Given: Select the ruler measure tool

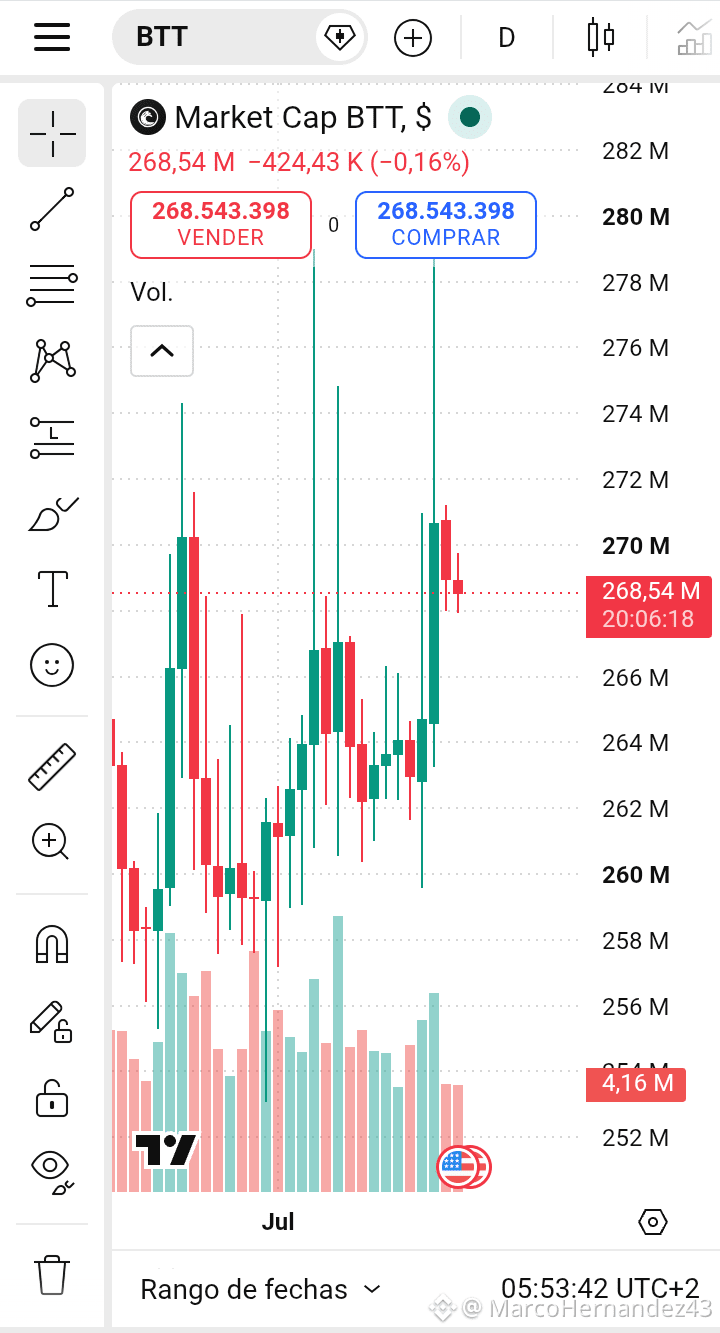Looking at the screenshot, I should tap(52, 767).
